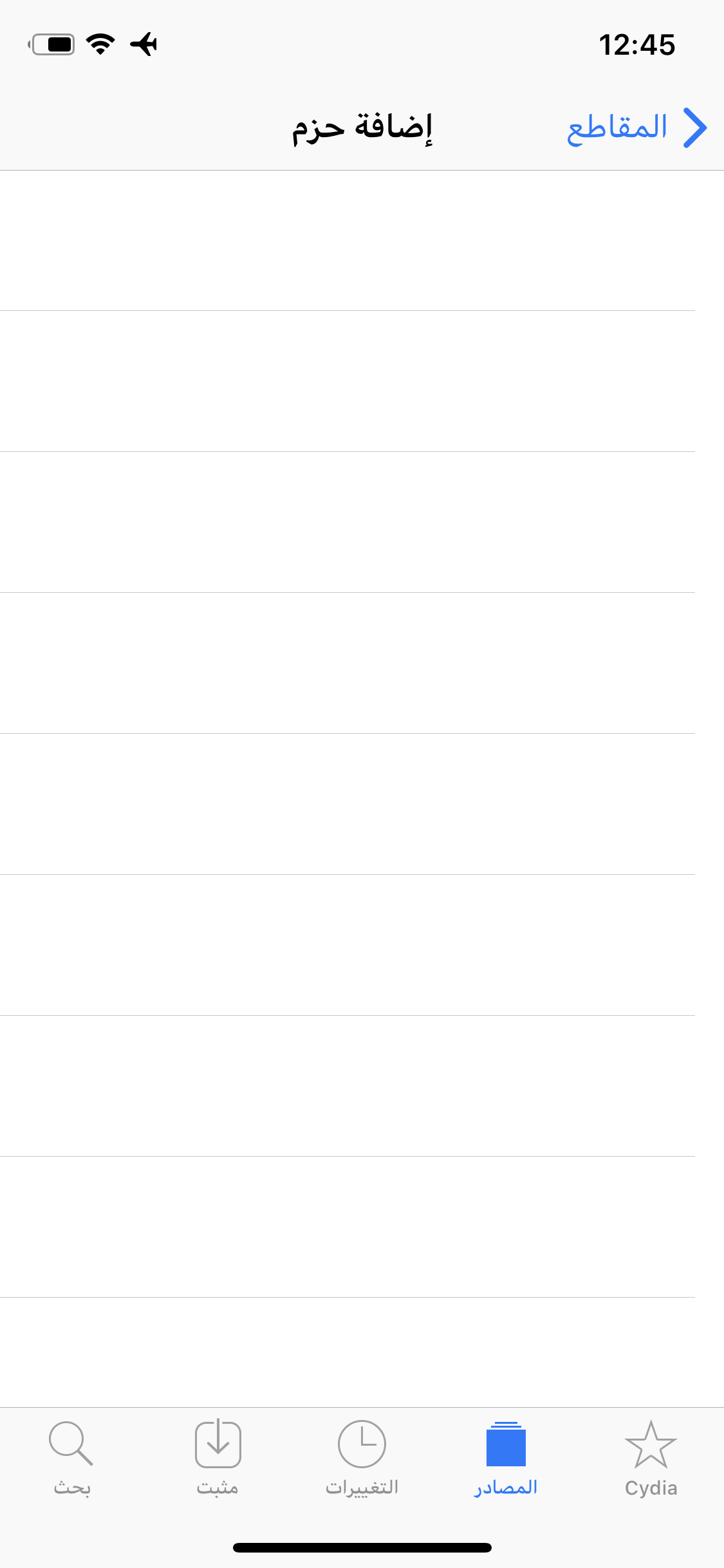724x1568 pixels.
Task: Switch to the Cydia tab
Action: click(651, 1459)
